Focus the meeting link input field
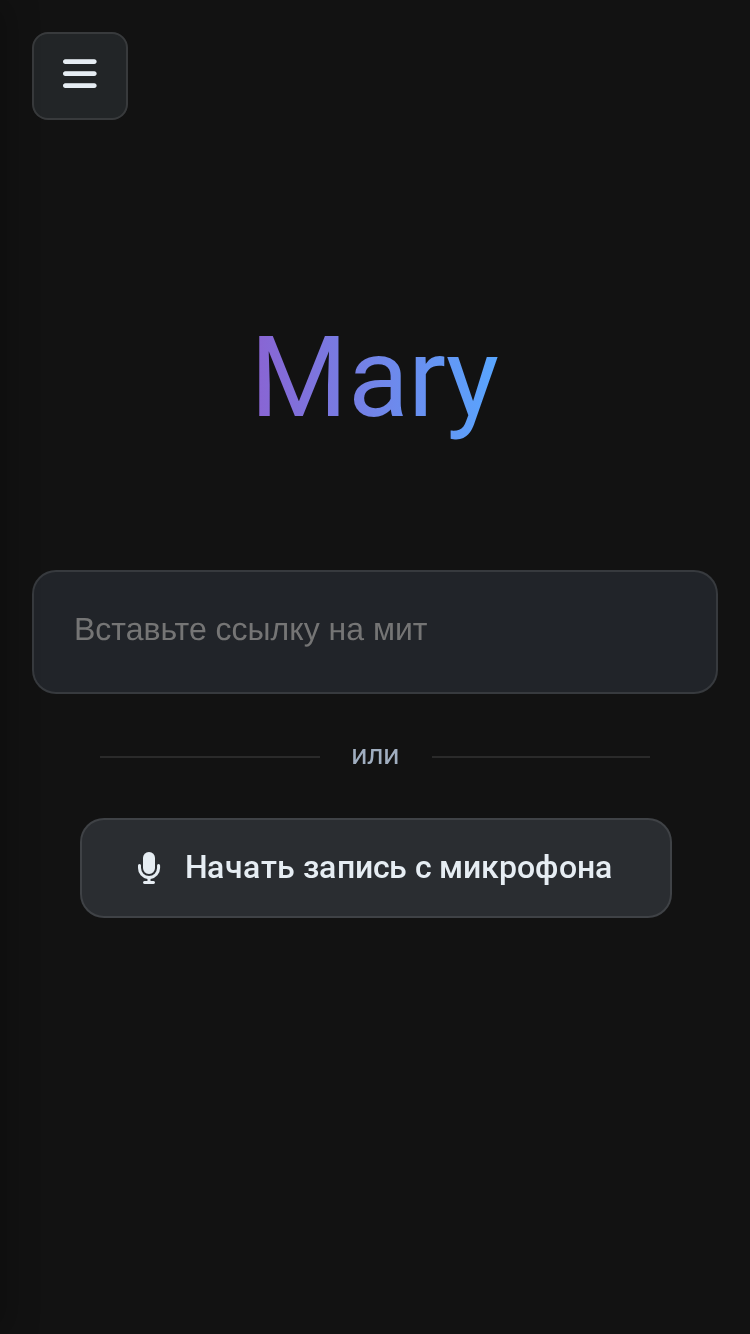Screen dimensions: 750x1334 tap(375, 632)
